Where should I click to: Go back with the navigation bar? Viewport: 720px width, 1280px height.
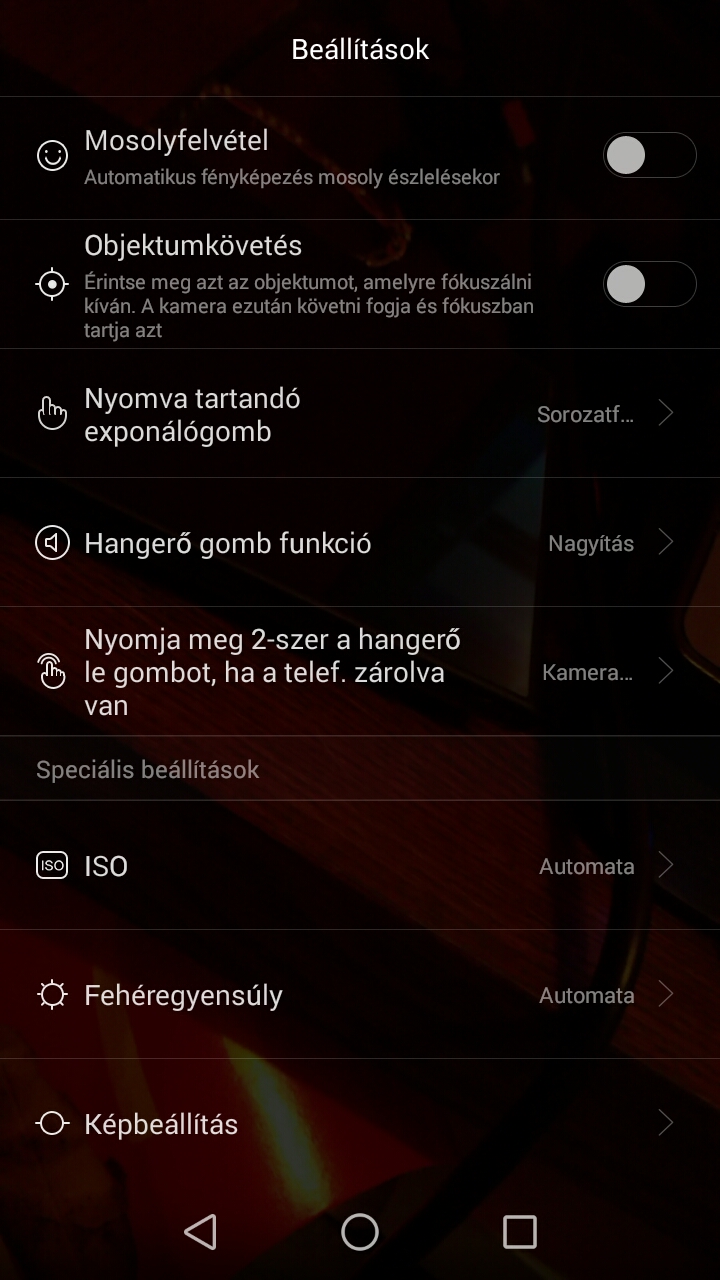click(200, 1232)
